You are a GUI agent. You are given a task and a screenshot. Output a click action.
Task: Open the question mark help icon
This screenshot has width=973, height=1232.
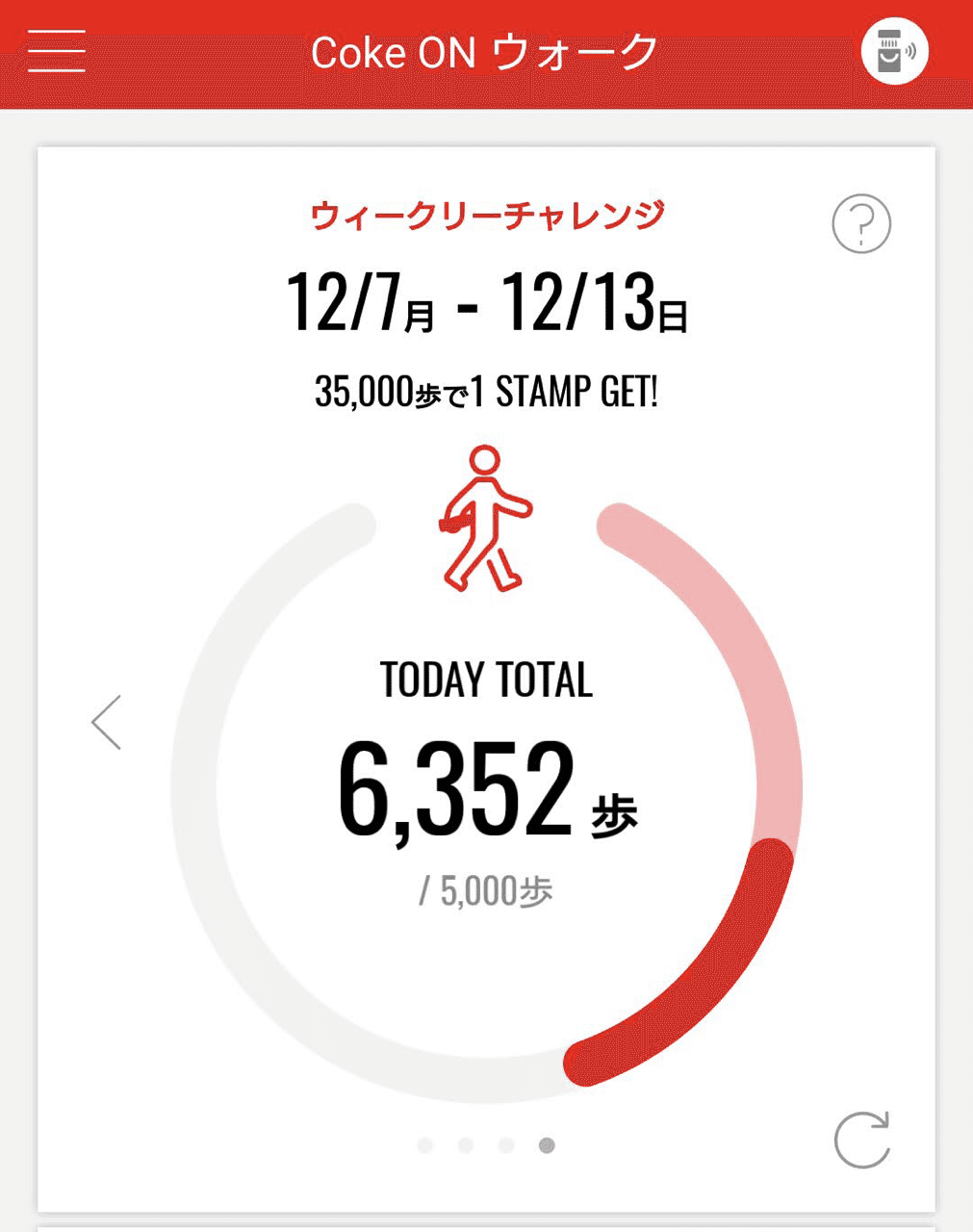861,224
